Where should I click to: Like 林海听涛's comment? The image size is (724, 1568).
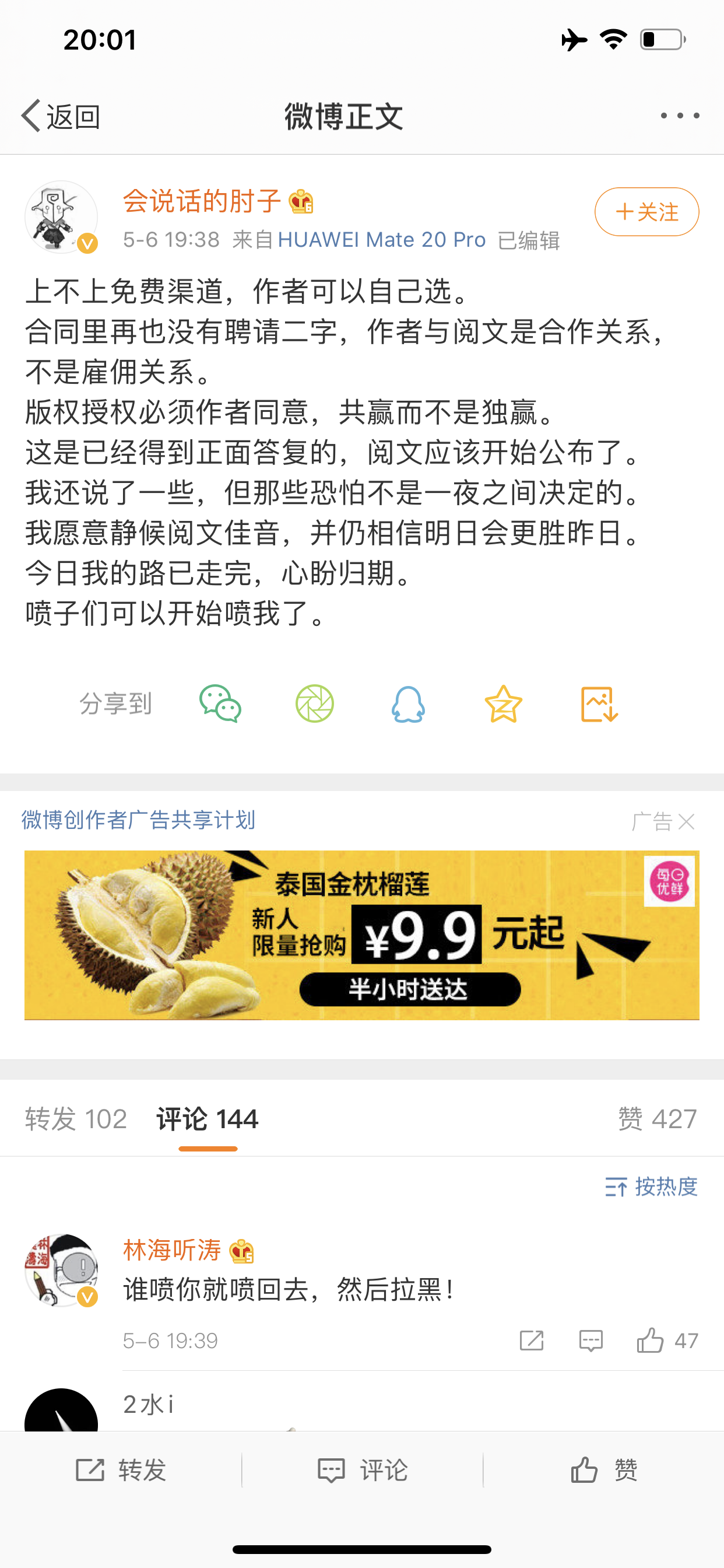[651, 1340]
